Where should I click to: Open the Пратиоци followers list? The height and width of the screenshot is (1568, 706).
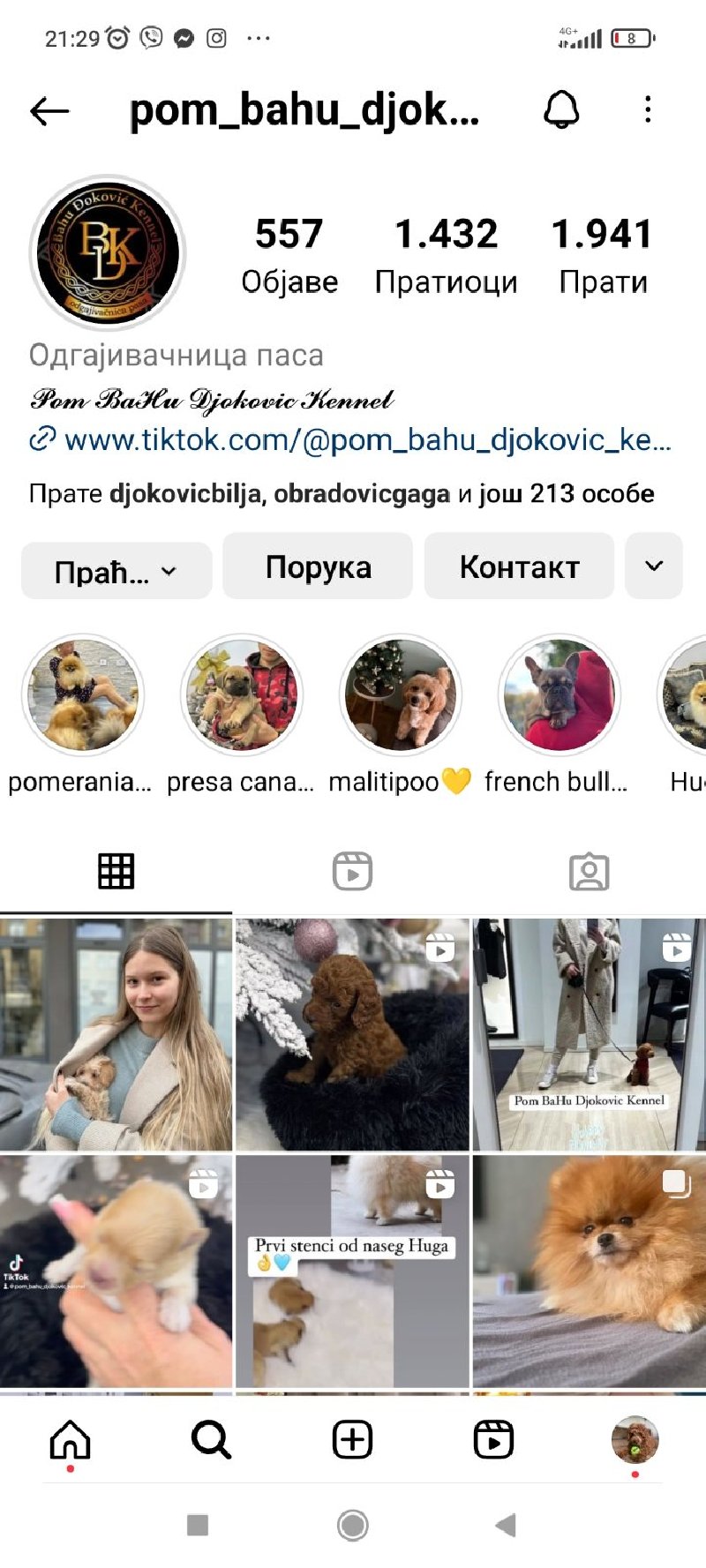446,255
